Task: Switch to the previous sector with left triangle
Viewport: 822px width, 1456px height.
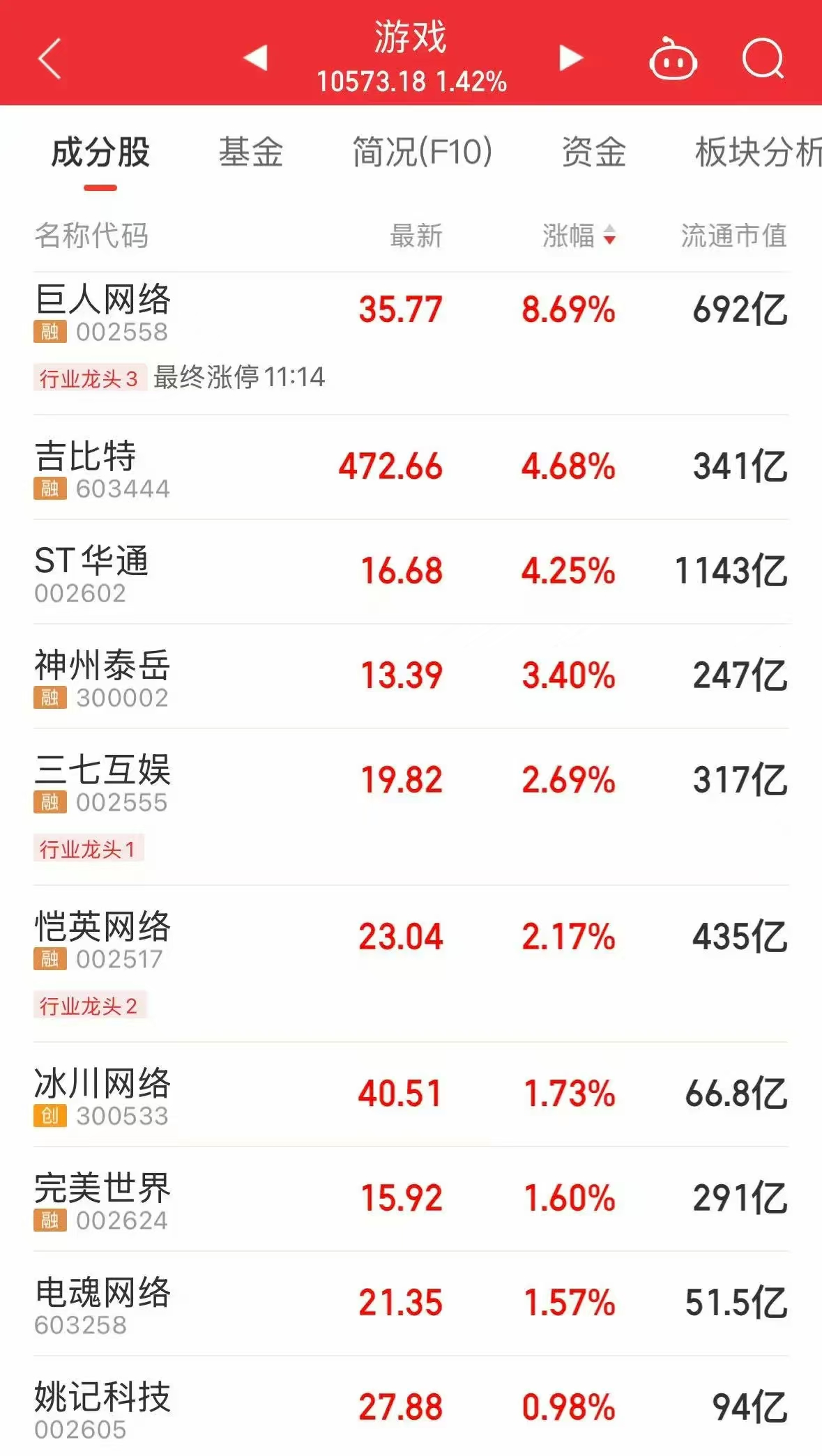Action: coord(256,57)
